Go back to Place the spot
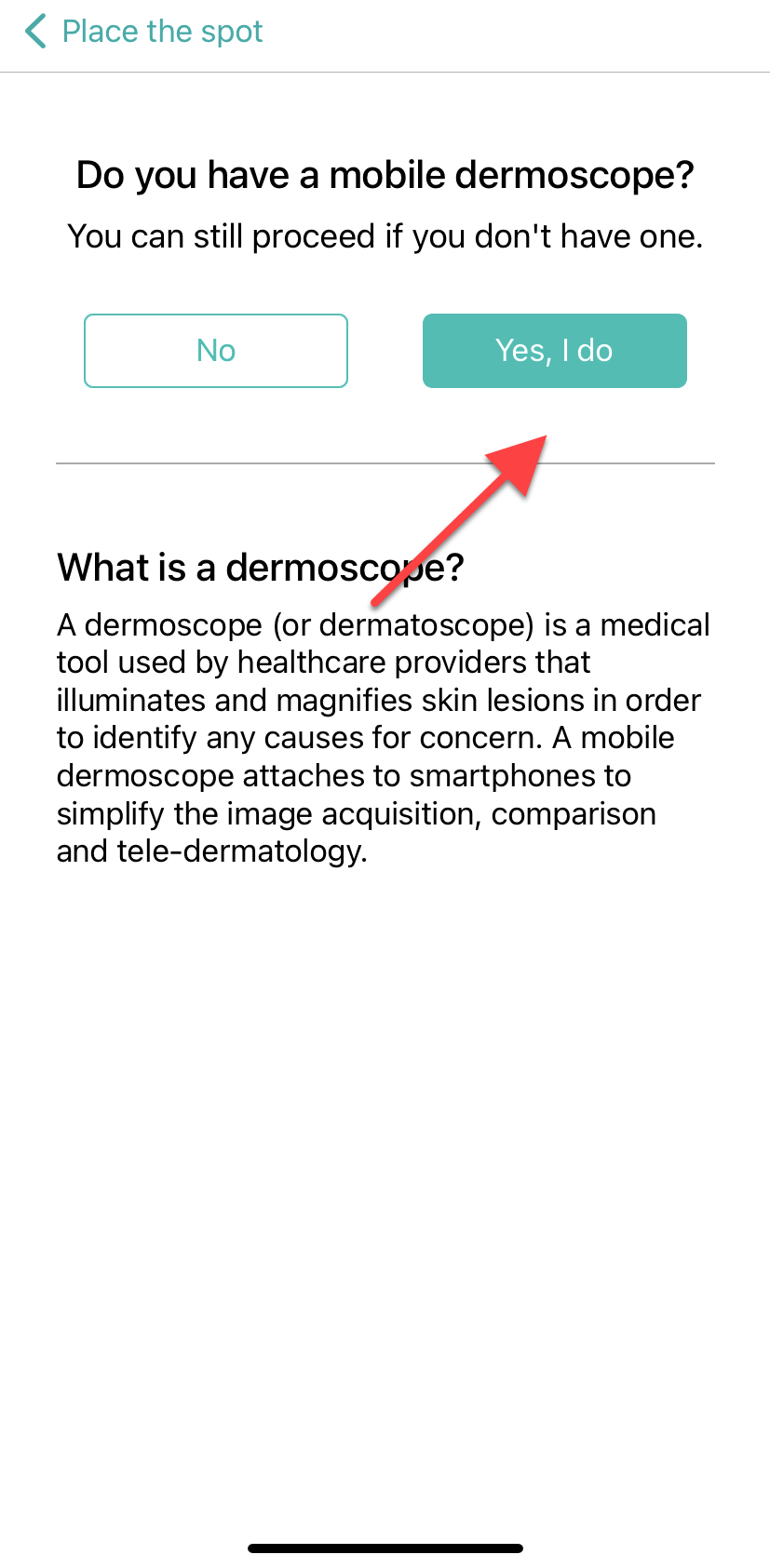Viewport: 770px width, 1568px height. 142,32
